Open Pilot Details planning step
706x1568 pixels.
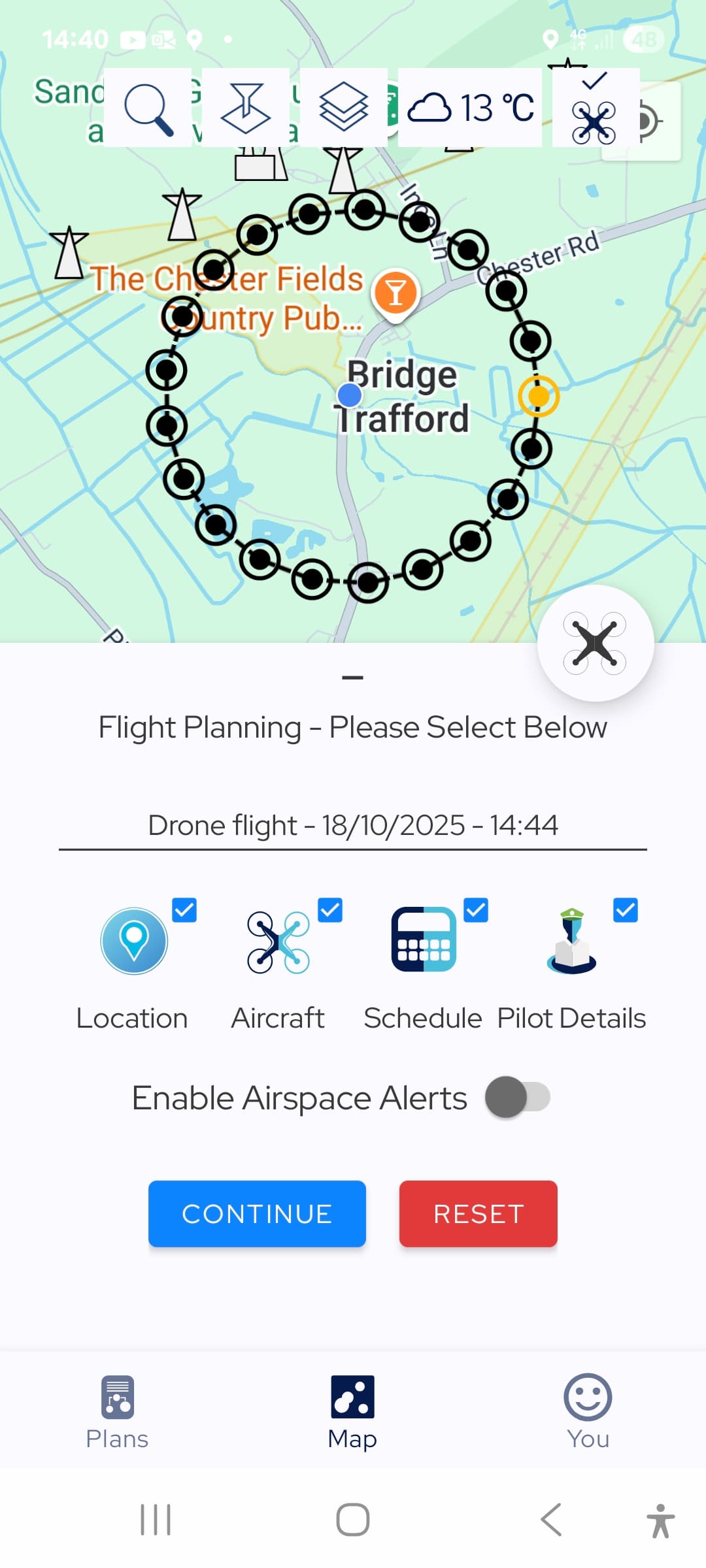point(572,942)
